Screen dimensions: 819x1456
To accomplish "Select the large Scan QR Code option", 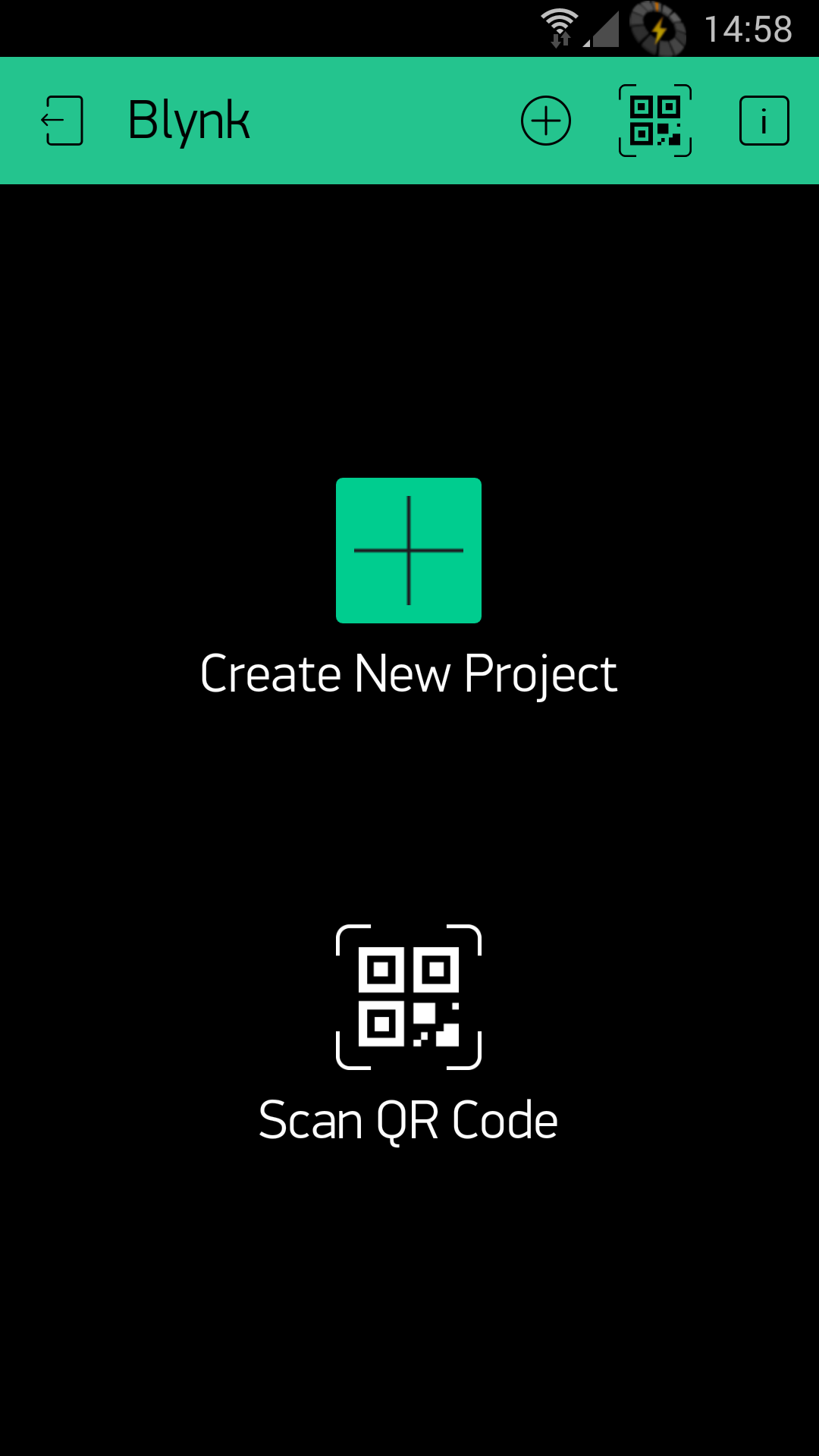I will 409,997.
